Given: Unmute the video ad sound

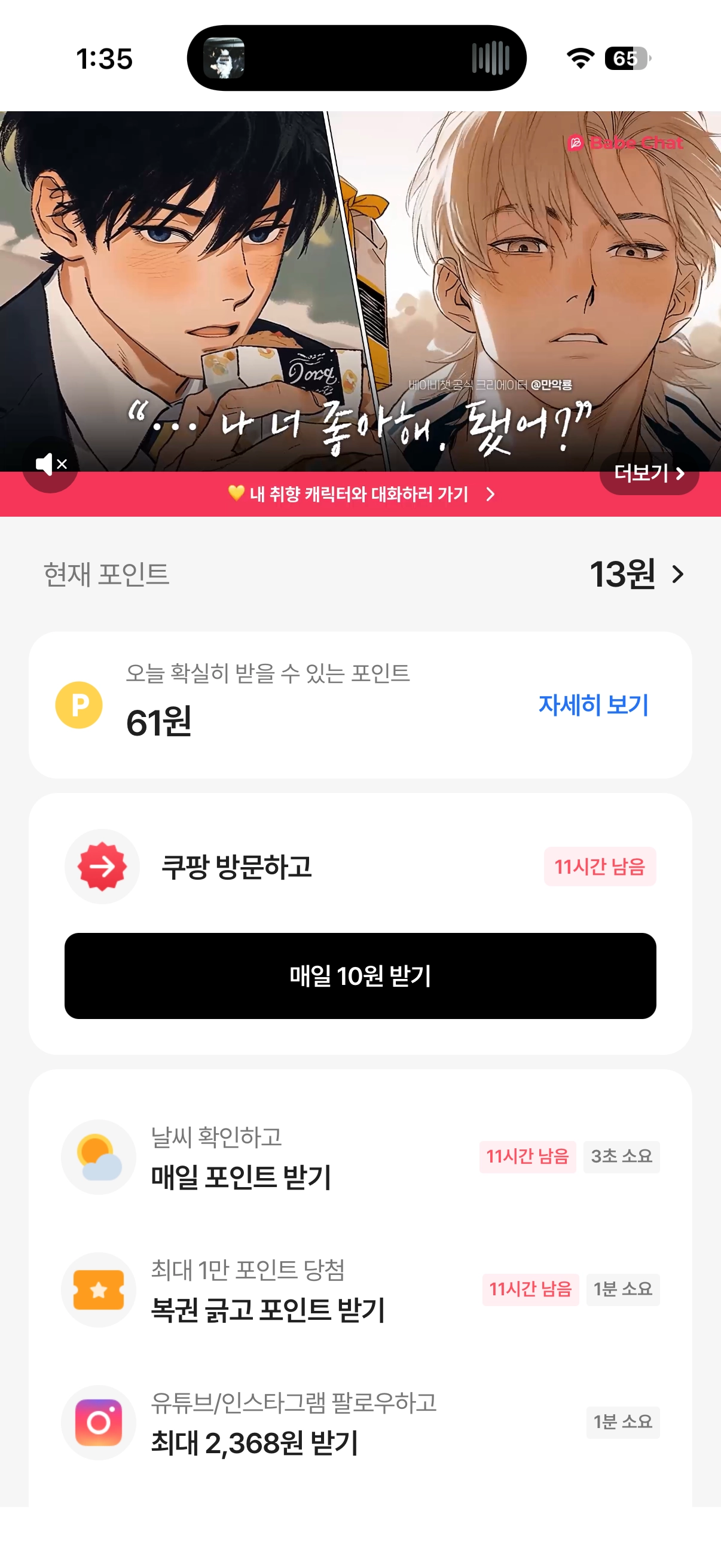Looking at the screenshot, I should (50, 465).
